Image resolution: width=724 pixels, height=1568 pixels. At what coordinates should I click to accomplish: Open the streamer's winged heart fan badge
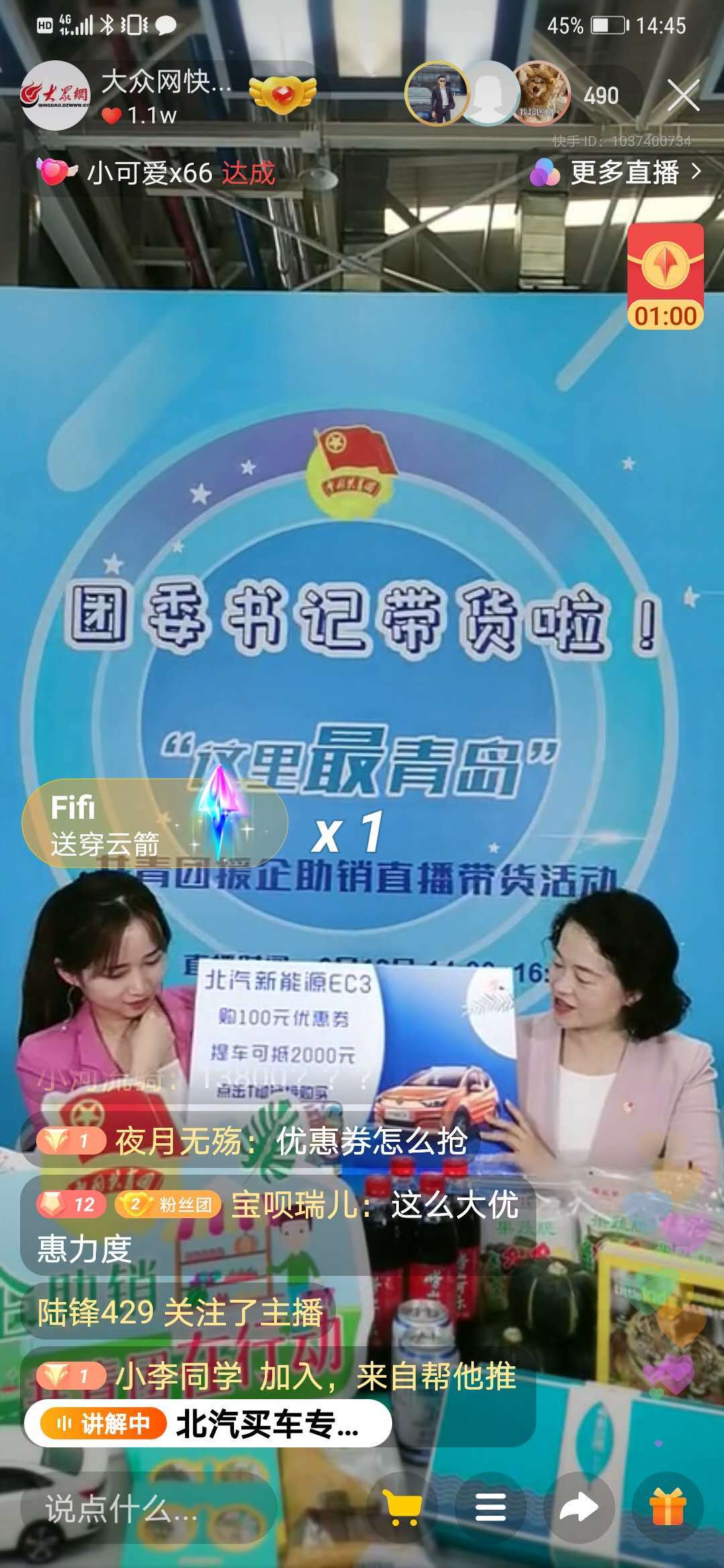pos(282,92)
